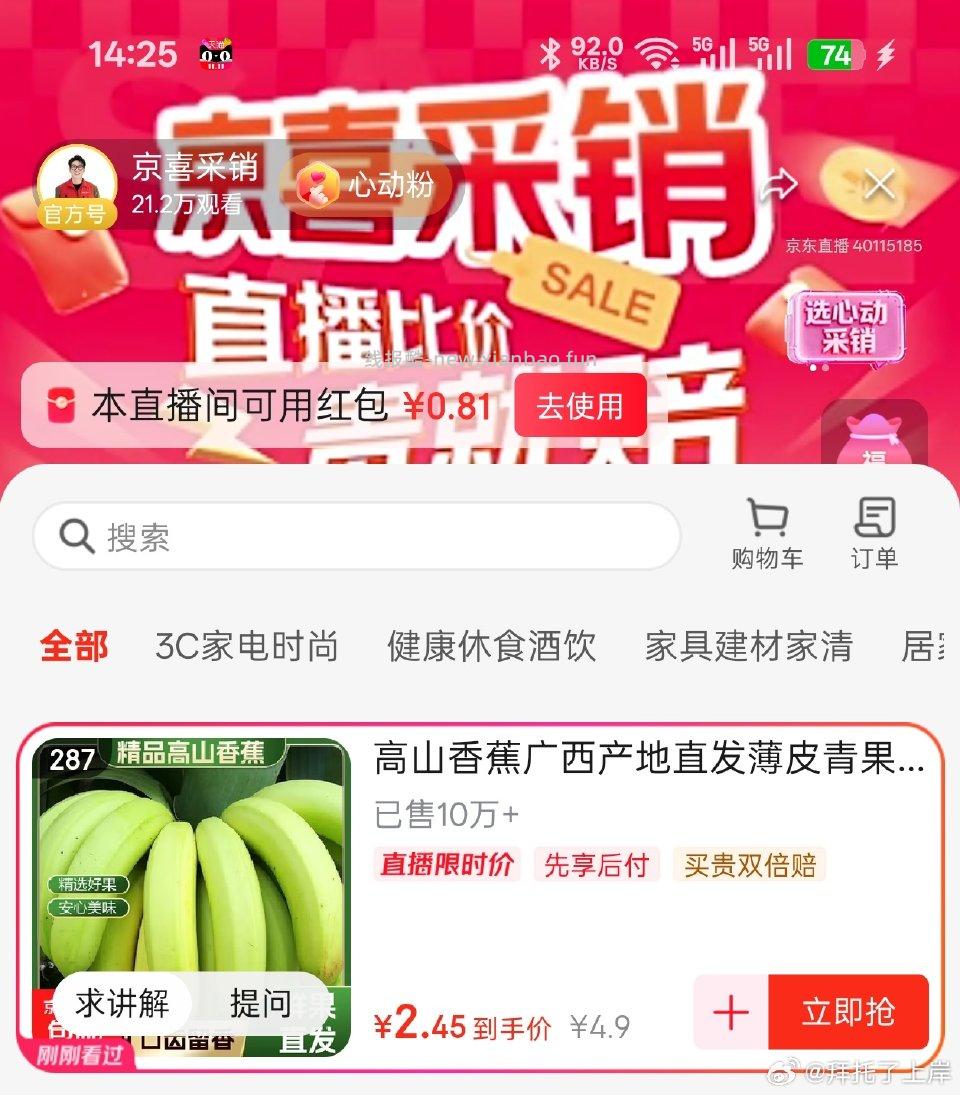This screenshot has height=1095, width=960.
Task: Tap 立即抢 to buy the bananas
Action: point(850,1013)
